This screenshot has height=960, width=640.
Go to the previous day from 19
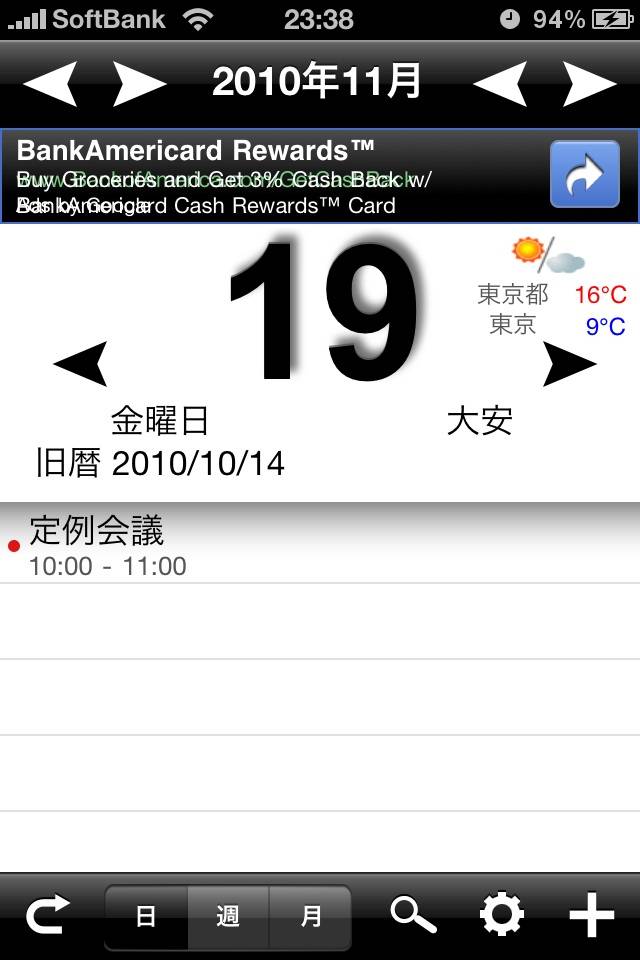[80, 364]
